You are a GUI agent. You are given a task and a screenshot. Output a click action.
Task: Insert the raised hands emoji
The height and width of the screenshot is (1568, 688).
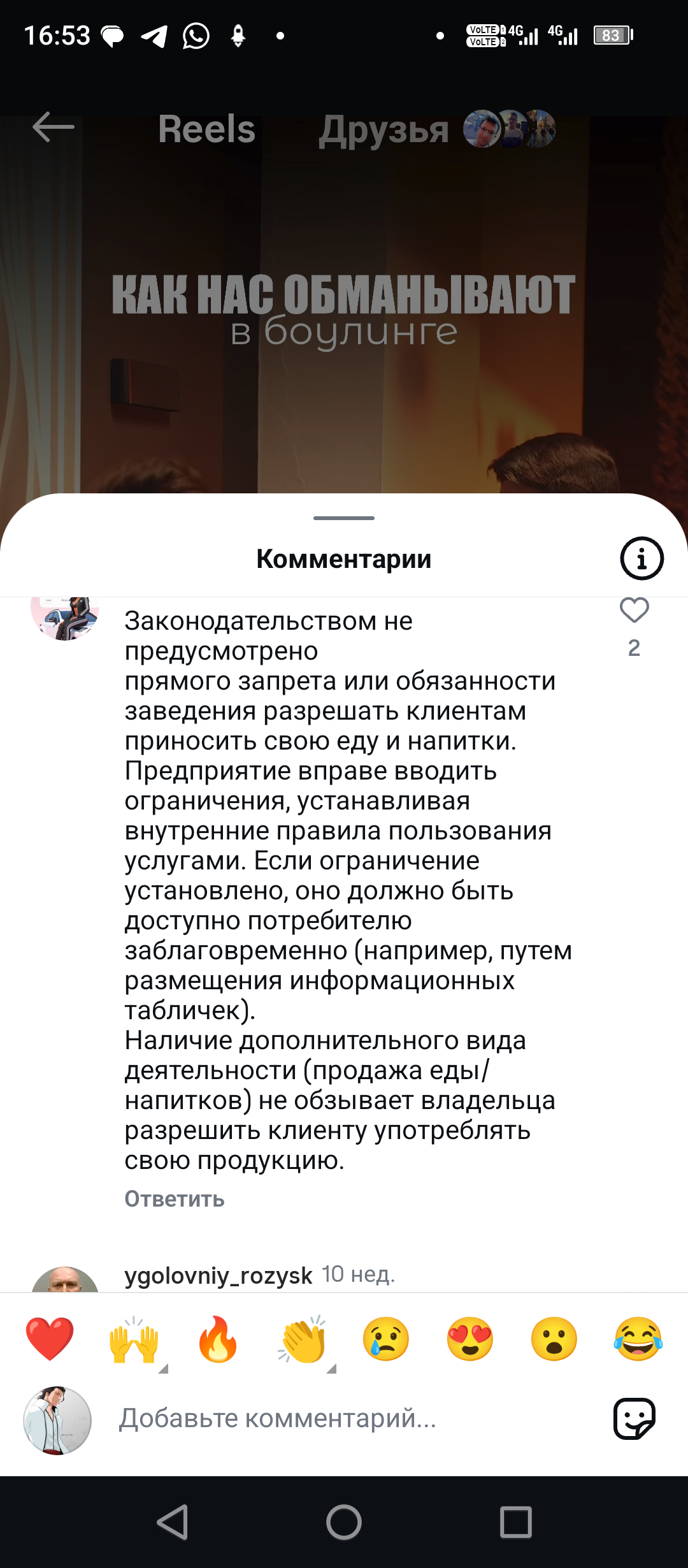(x=134, y=1339)
